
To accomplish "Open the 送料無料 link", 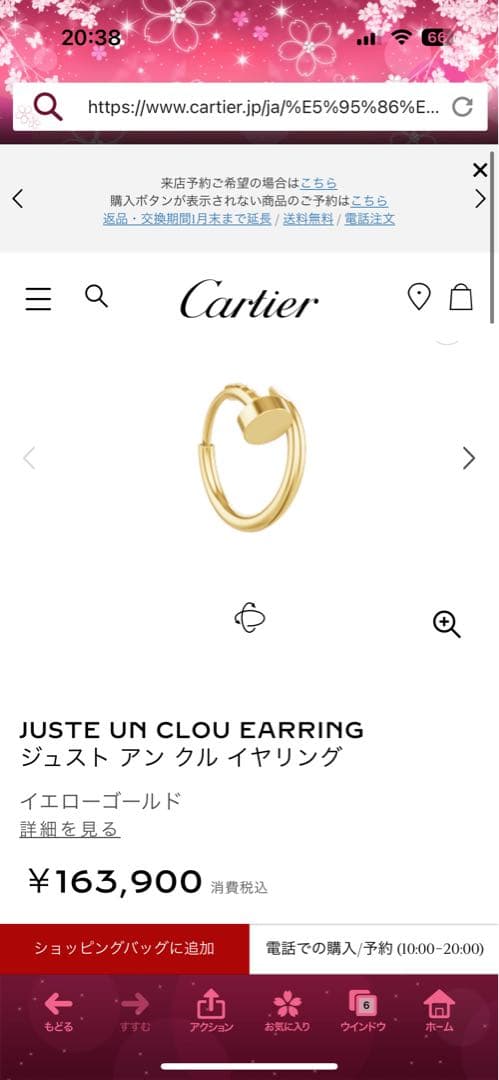I will point(308,219).
